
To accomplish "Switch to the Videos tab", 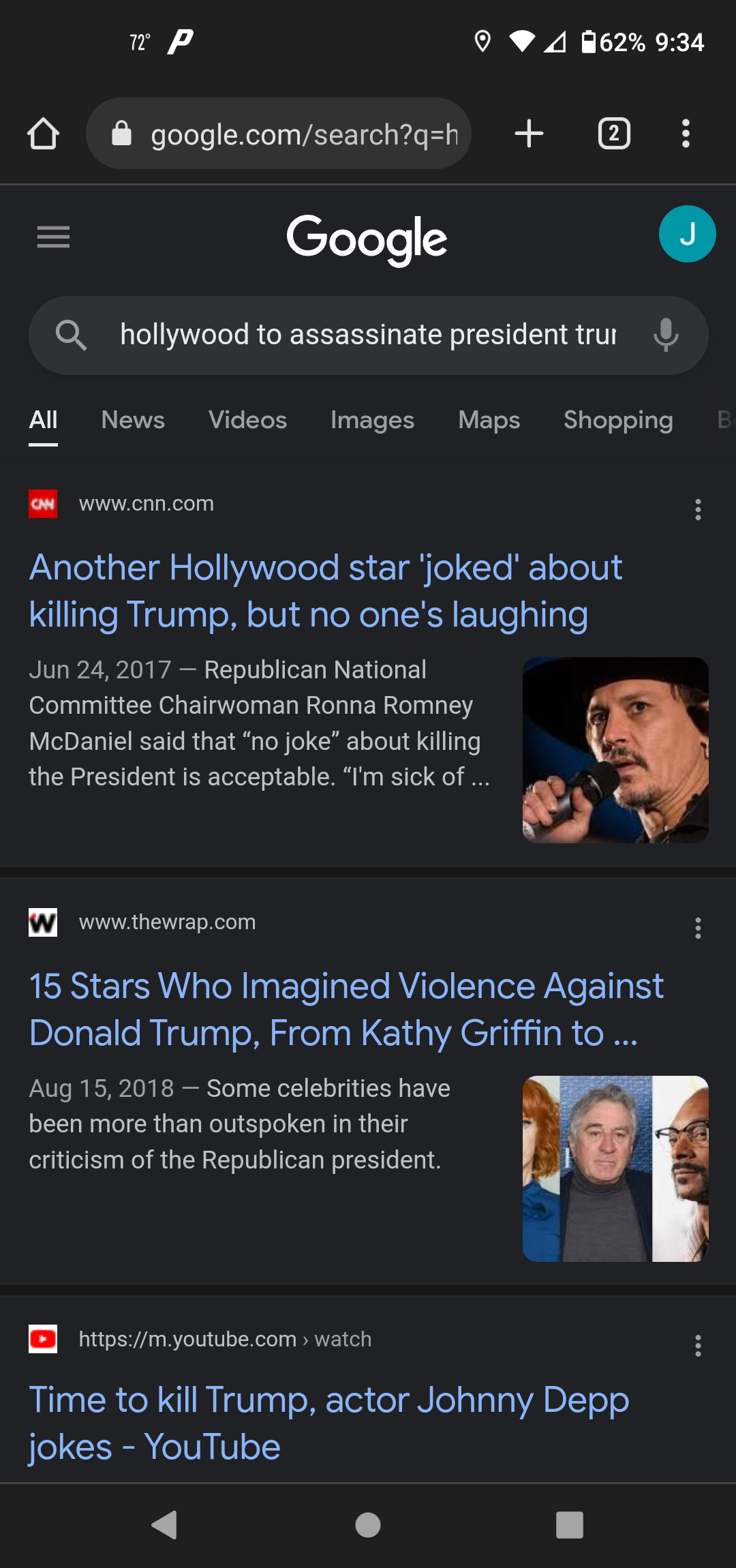I will [x=247, y=420].
